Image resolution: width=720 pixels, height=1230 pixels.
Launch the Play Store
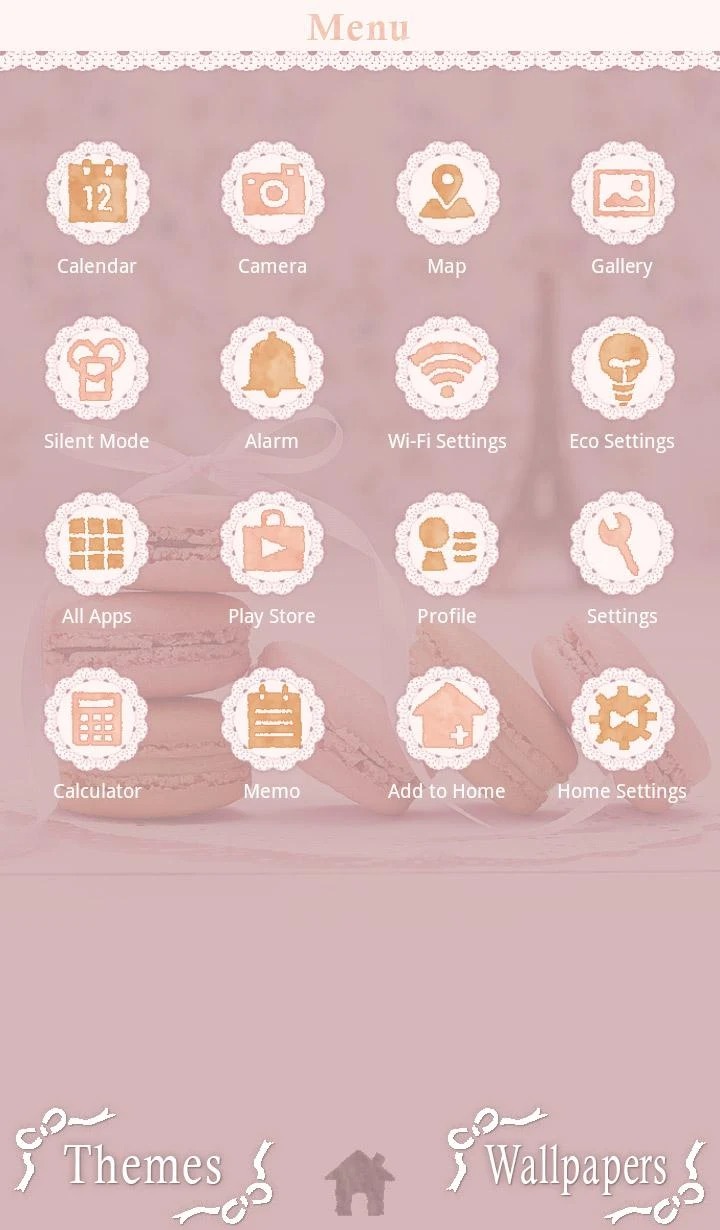point(272,543)
